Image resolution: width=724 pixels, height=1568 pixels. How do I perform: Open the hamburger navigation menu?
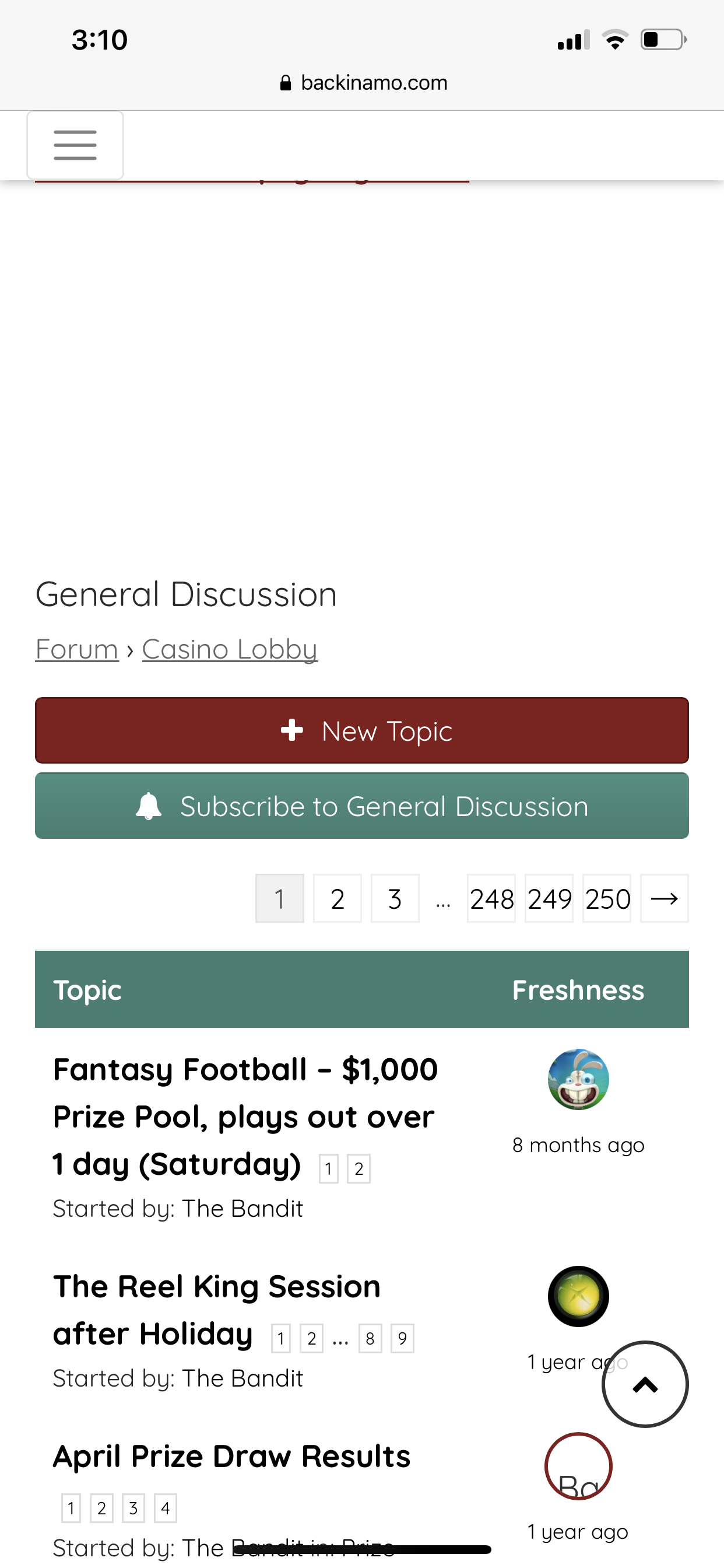[75, 145]
